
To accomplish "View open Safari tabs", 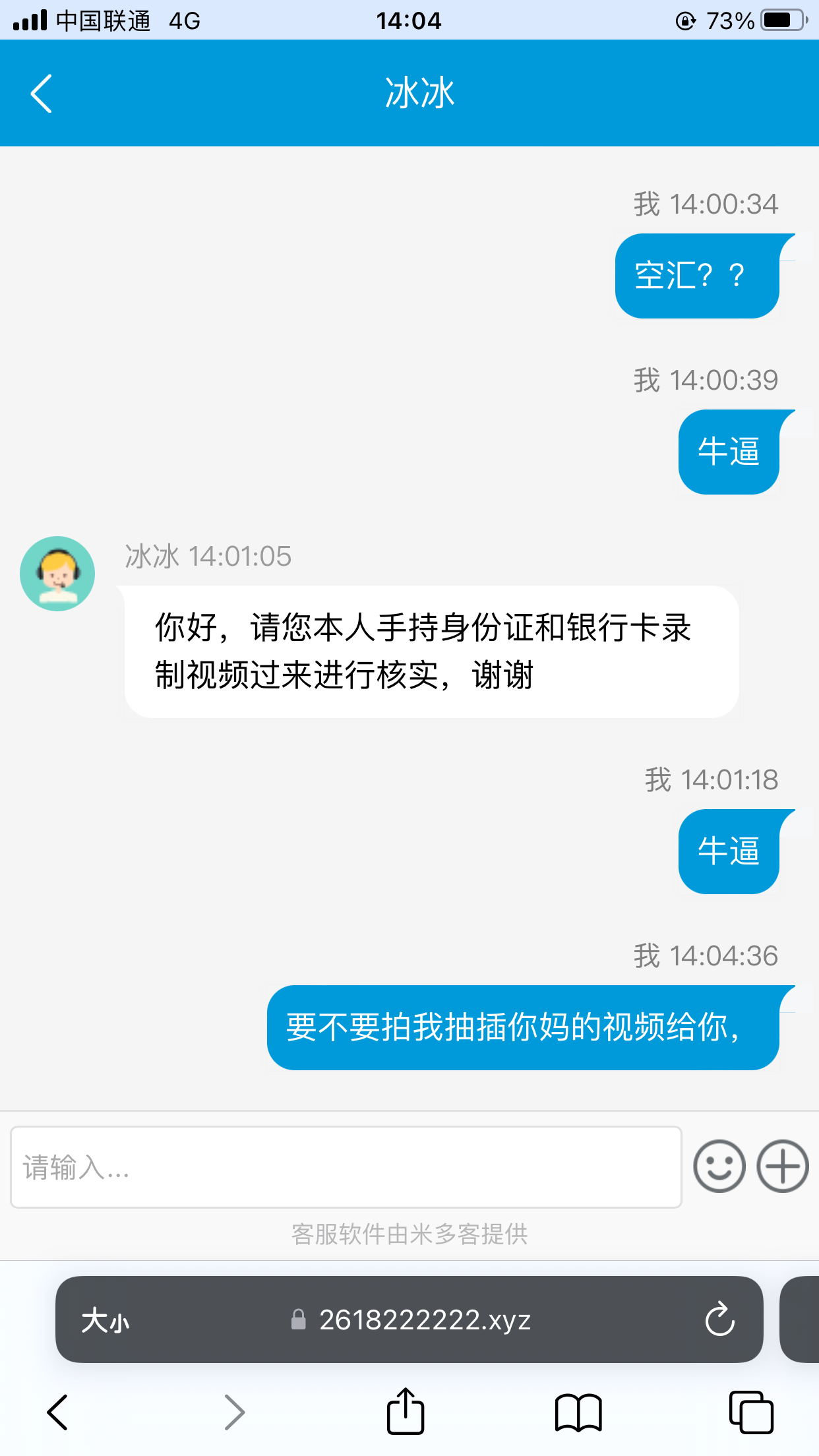I will (750, 1412).
